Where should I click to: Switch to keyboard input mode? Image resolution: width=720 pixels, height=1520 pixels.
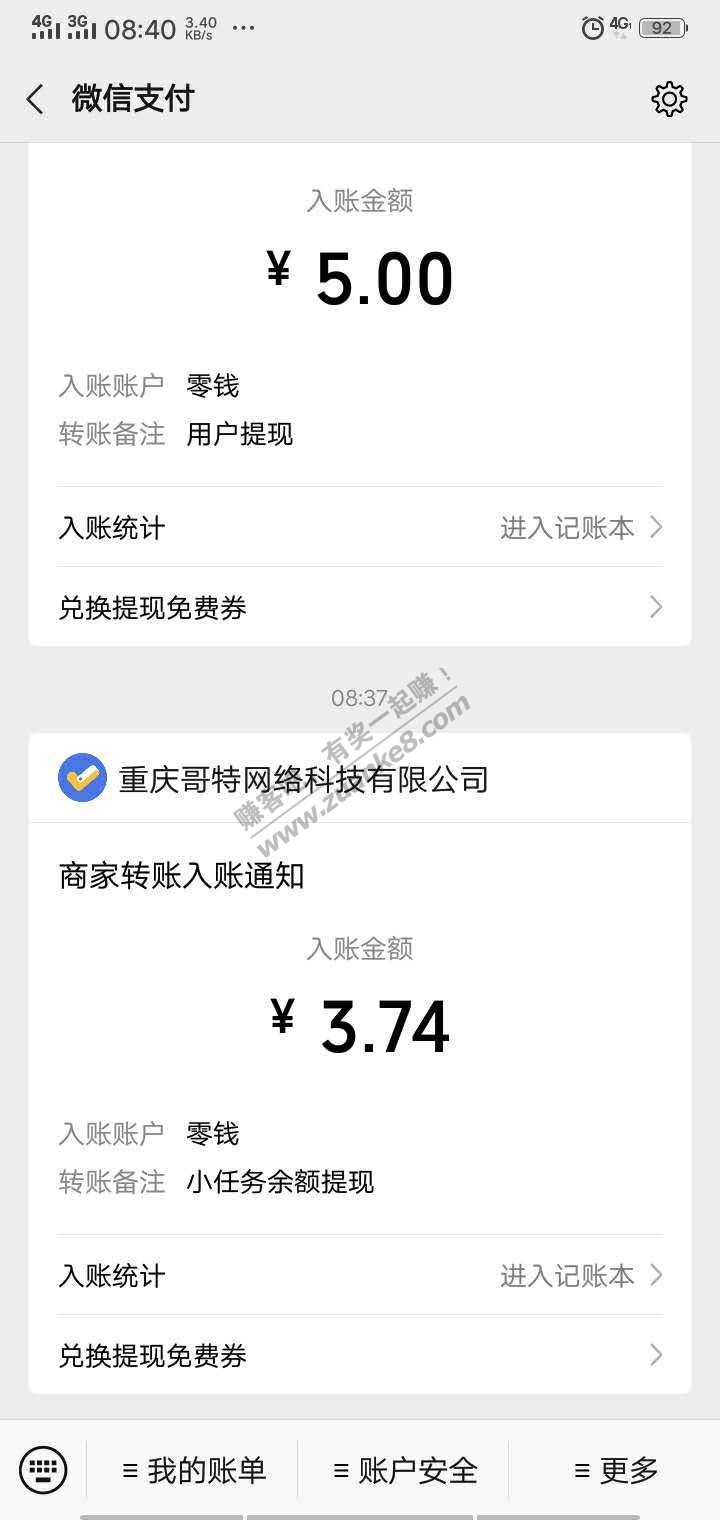(x=43, y=1470)
